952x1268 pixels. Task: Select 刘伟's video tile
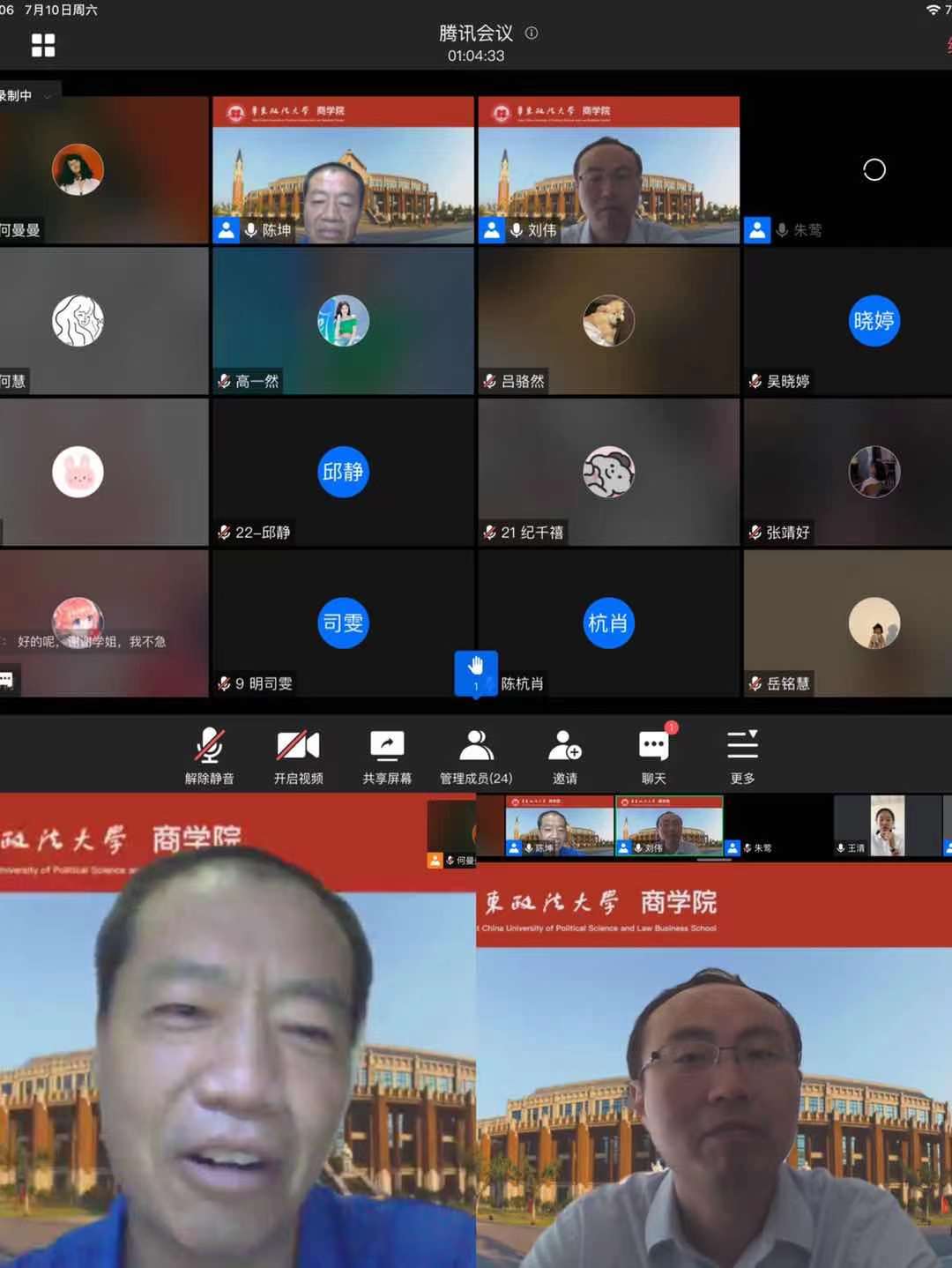click(x=608, y=169)
